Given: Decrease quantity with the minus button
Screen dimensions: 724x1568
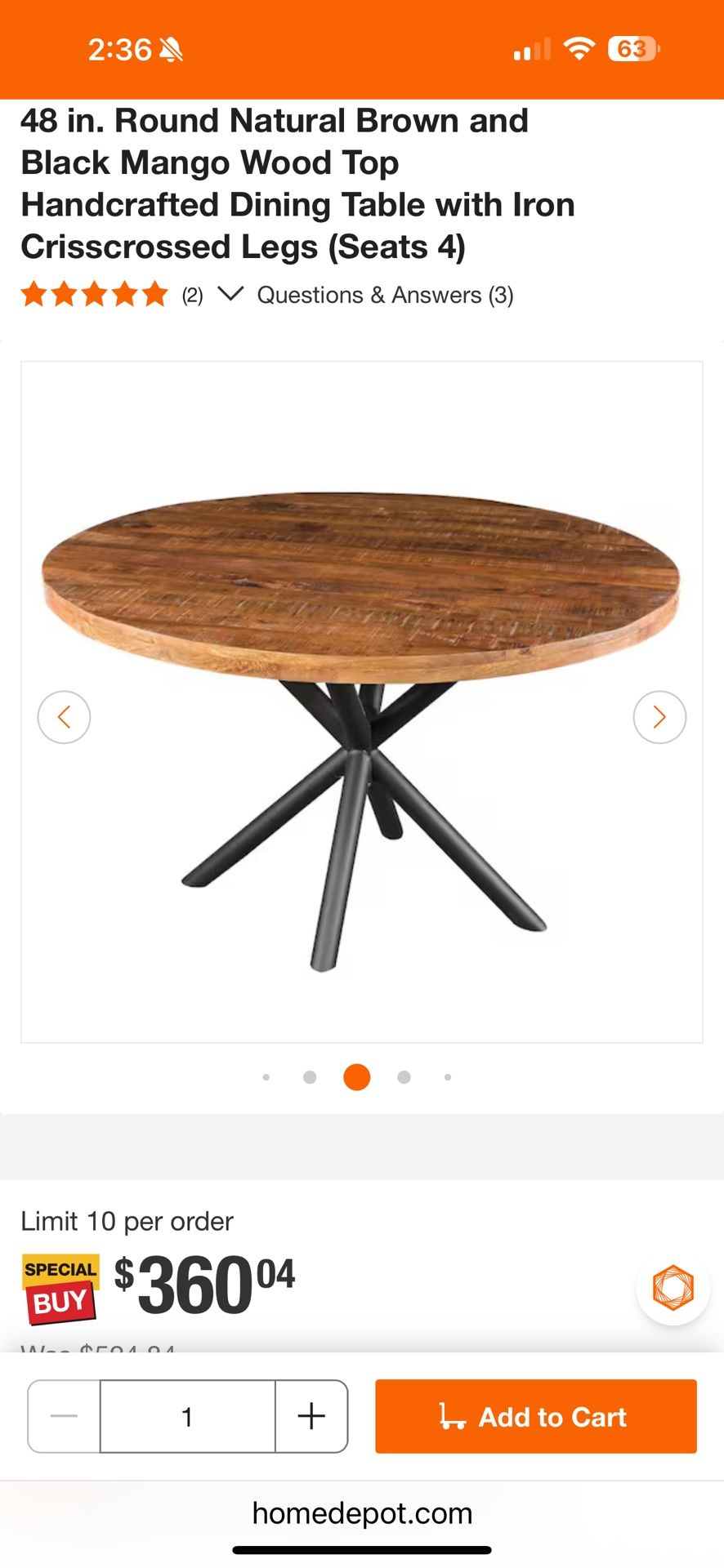Looking at the screenshot, I should (x=63, y=1417).
